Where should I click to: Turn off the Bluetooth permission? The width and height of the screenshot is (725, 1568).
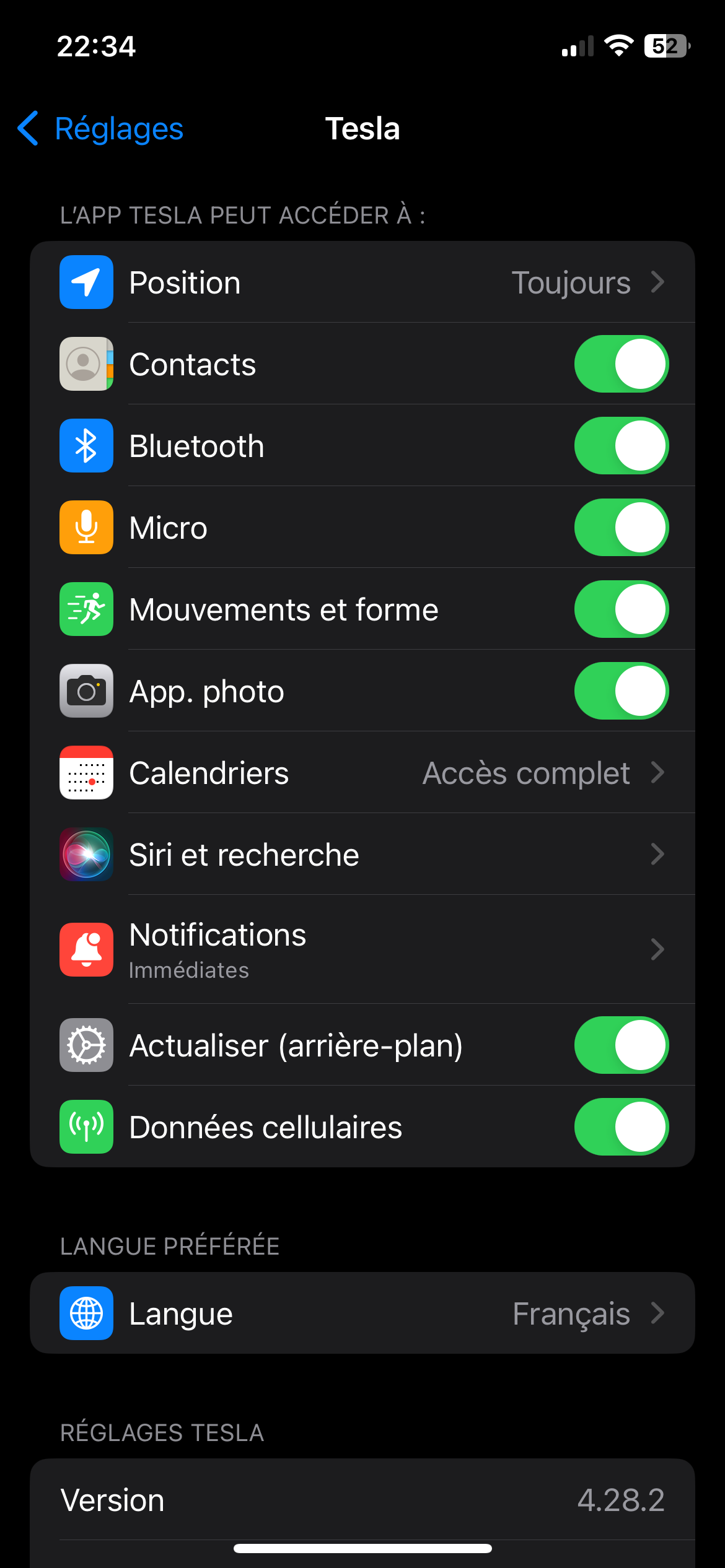click(x=622, y=446)
